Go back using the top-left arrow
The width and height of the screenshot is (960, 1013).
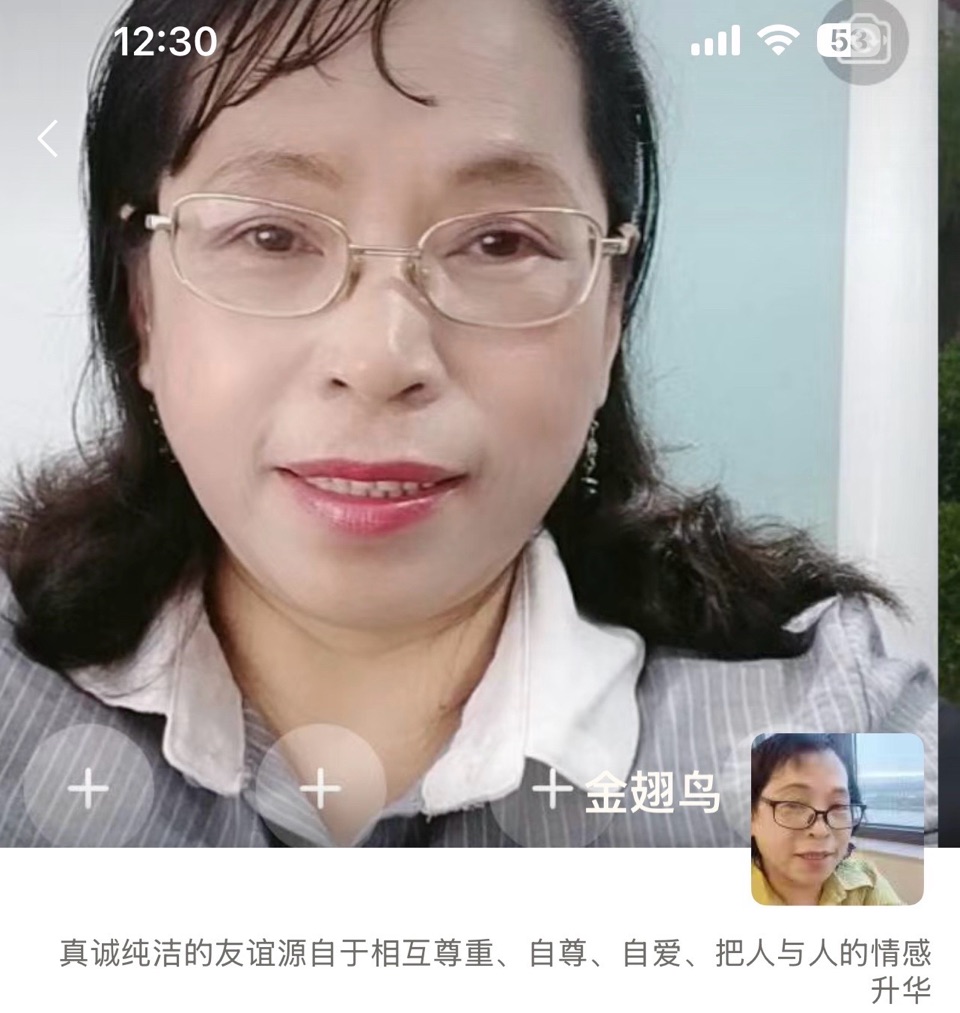(x=48, y=138)
